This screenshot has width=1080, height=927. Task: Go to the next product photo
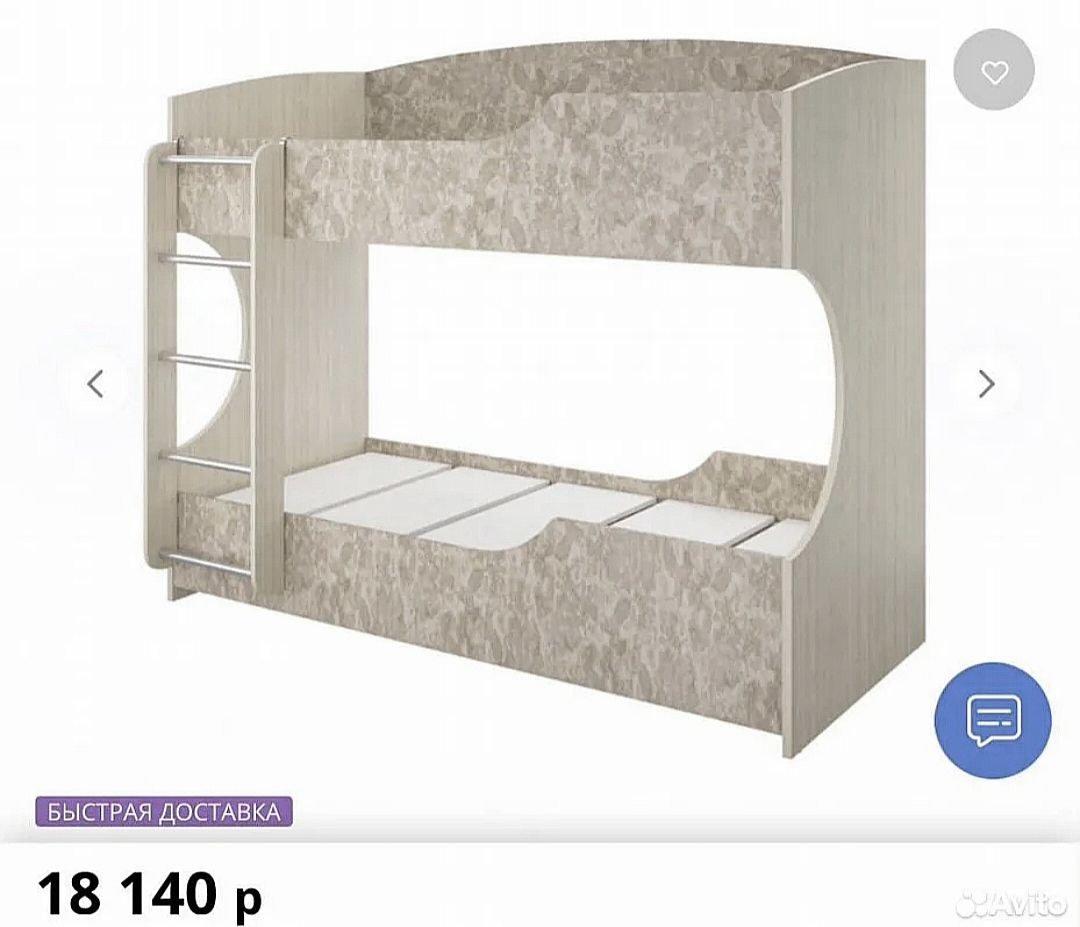click(986, 384)
